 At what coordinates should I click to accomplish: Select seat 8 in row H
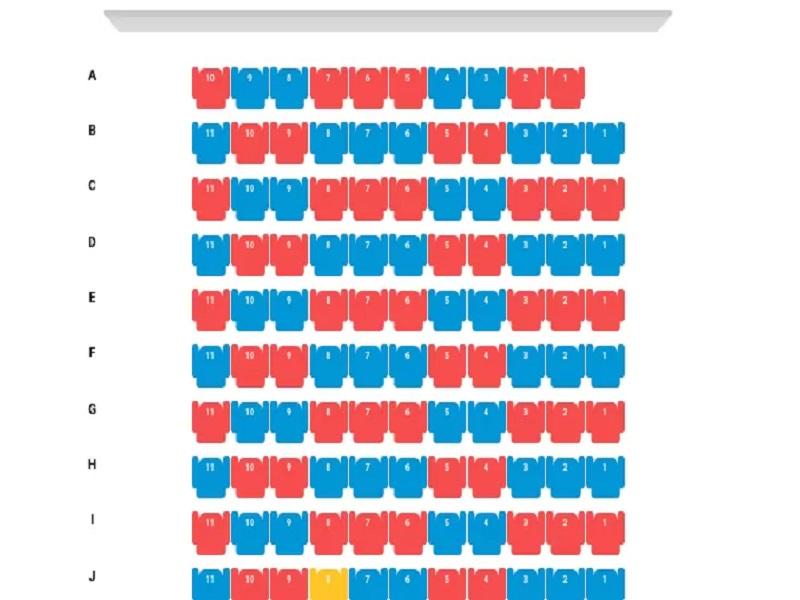pos(329,478)
